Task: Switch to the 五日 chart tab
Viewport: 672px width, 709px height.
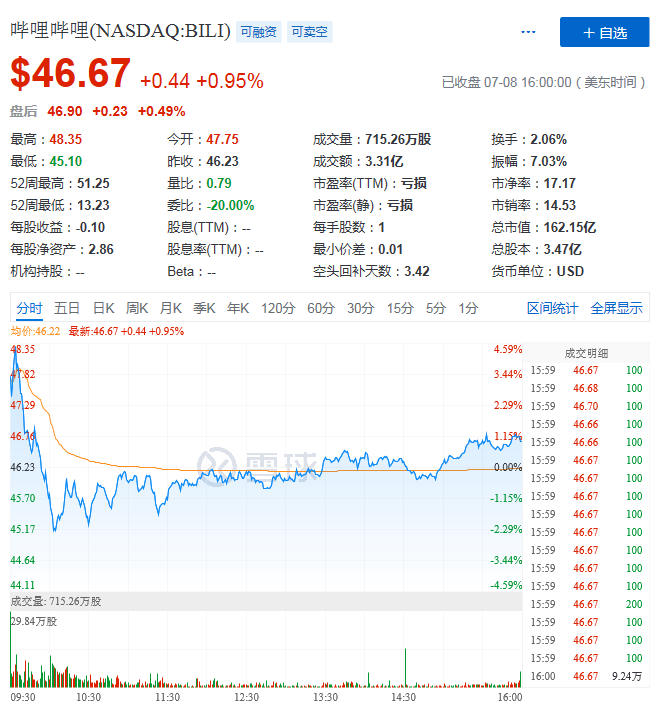Action: tap(67, 308)
